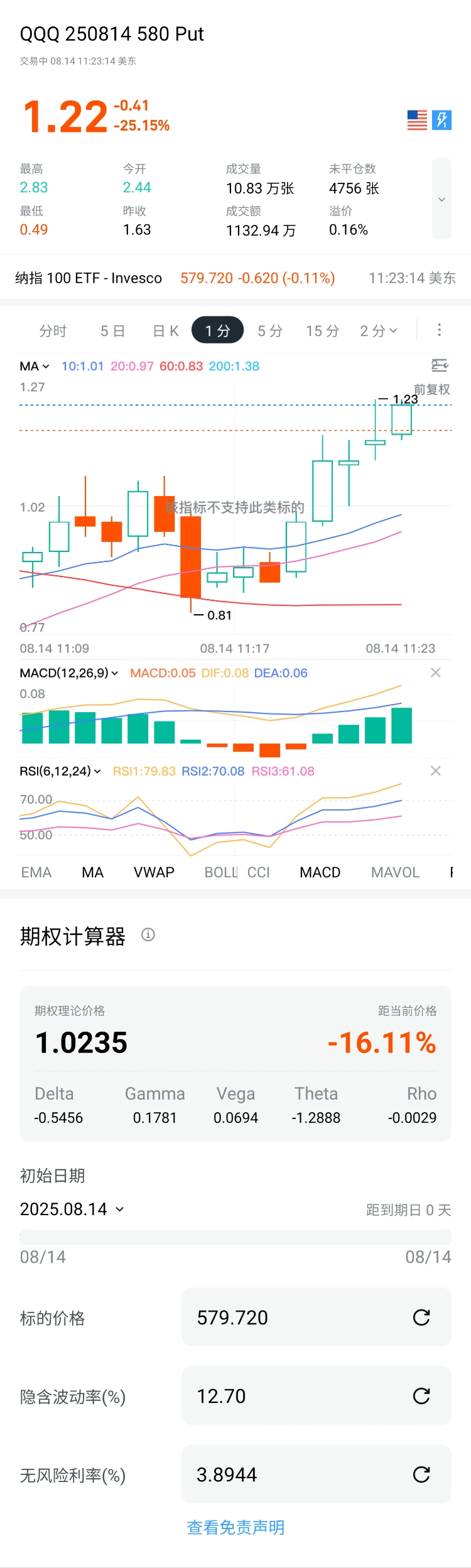471x1568 pixels.
Task: Edit the 隐含波动率 field
Action: (301, 1395)
